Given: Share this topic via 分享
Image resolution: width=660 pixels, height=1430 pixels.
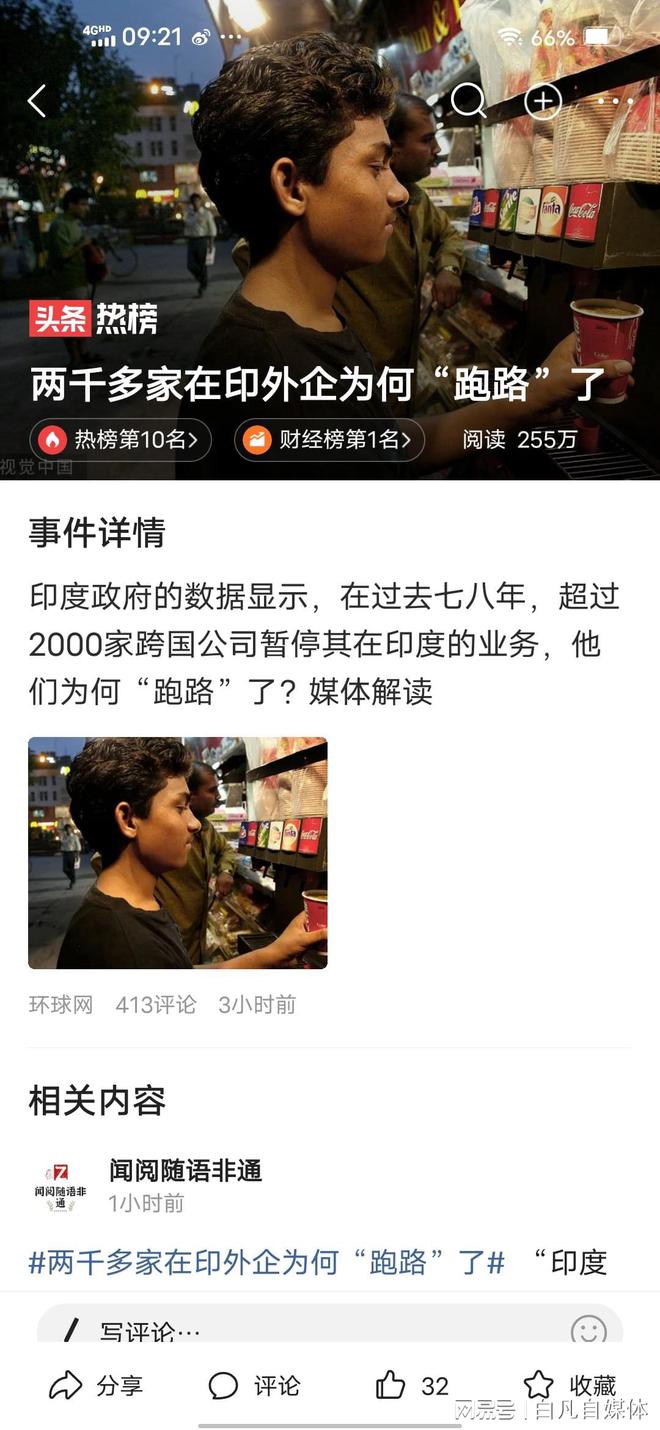Looking at the screenshot, I should click(x=96, y=1385).
